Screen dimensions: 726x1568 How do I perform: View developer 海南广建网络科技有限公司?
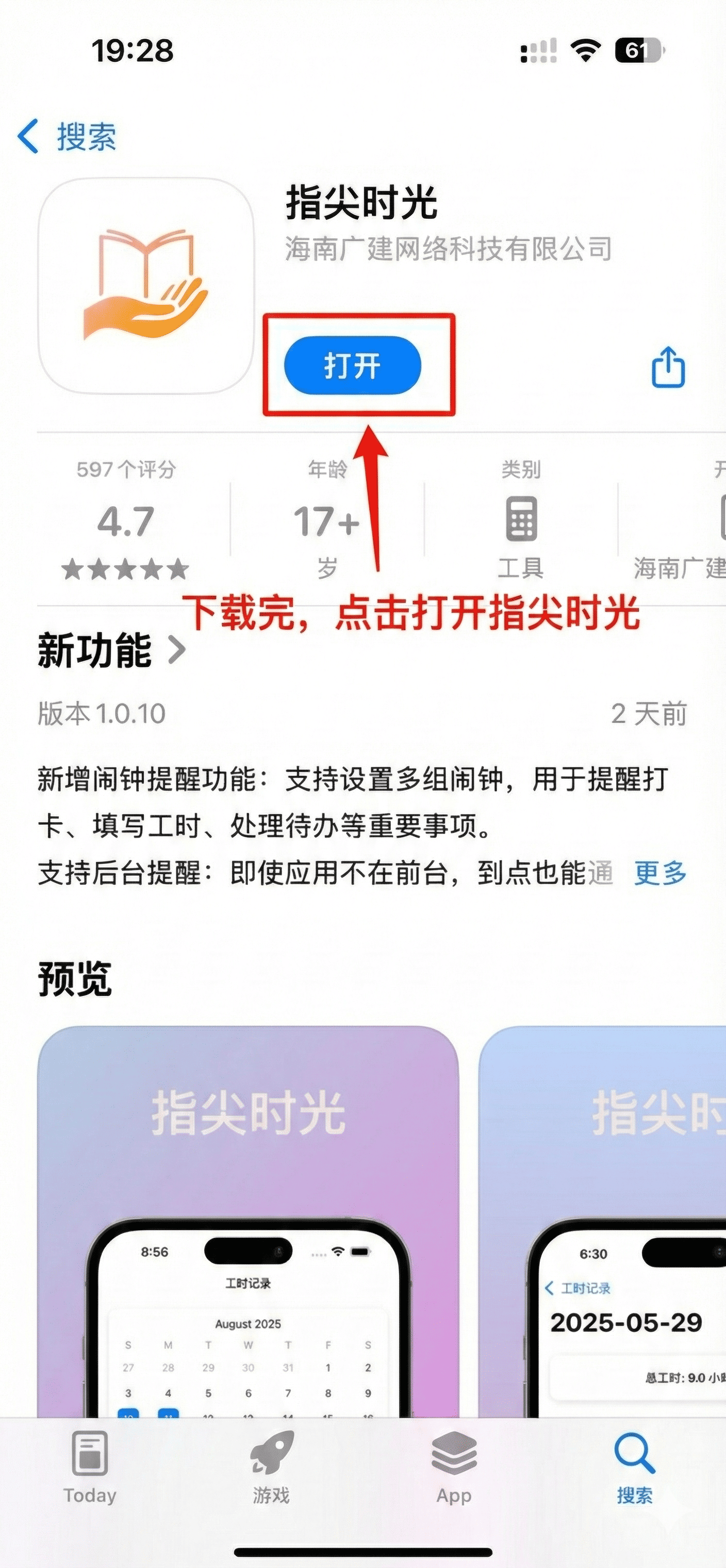[x=449, y=249]
